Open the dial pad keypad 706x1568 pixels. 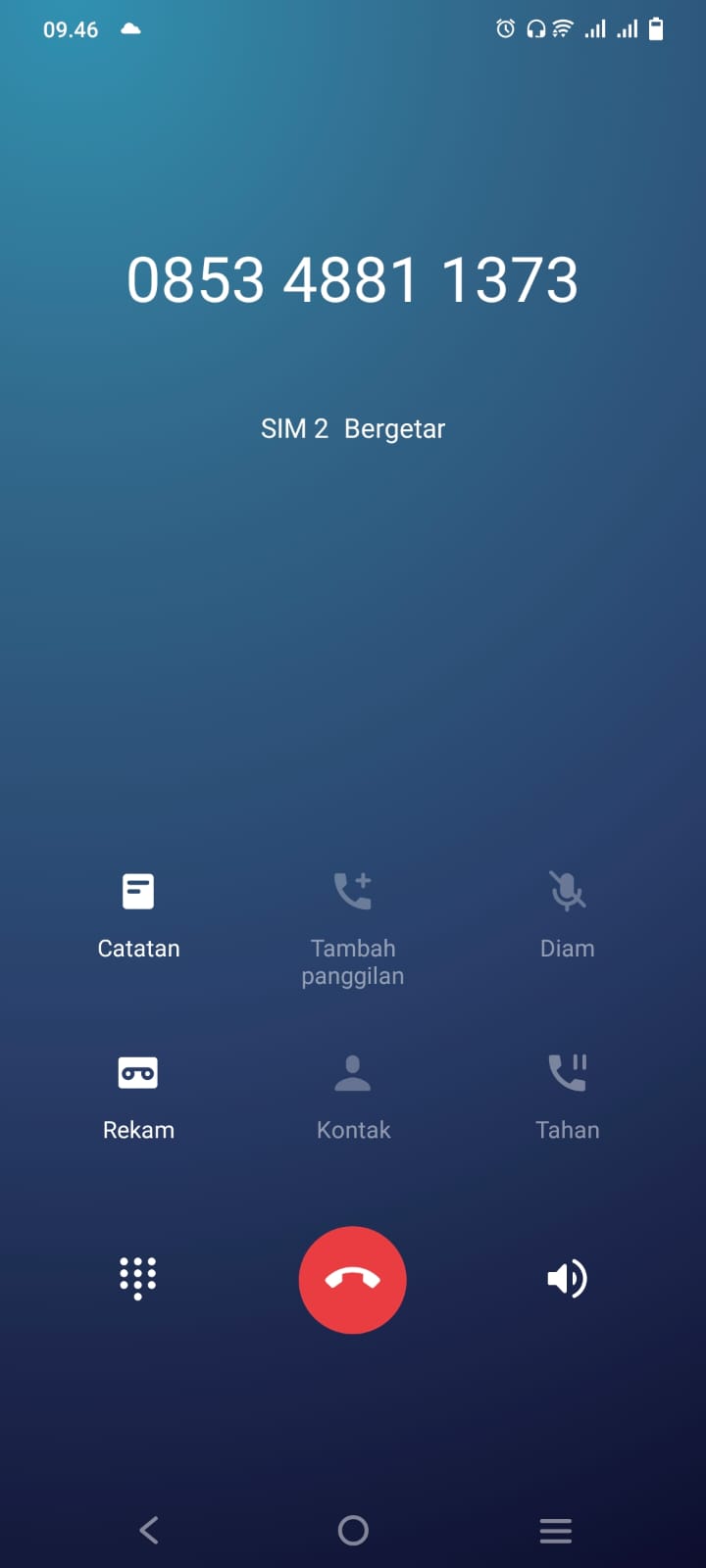(138, 1278)
